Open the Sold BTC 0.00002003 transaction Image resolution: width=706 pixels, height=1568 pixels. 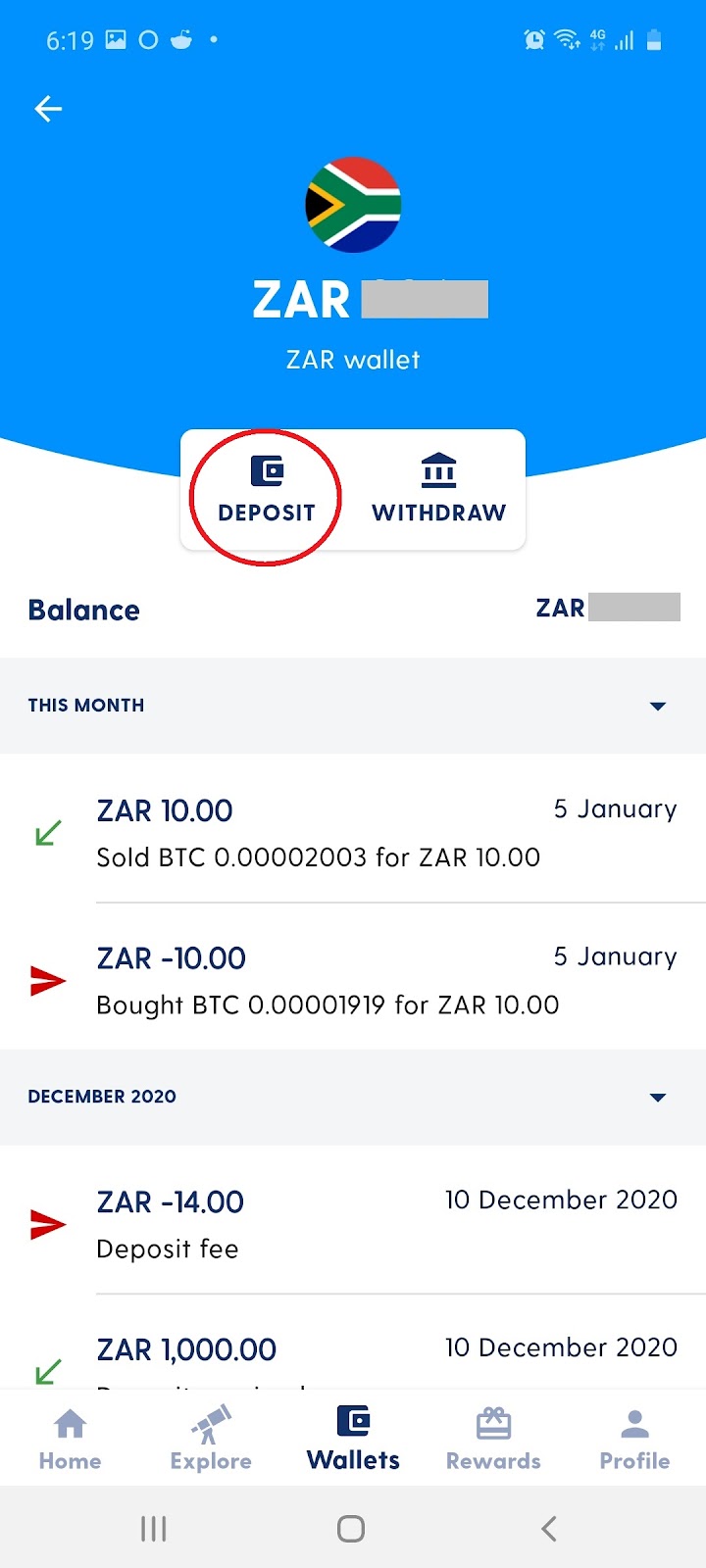pos(353,833)
